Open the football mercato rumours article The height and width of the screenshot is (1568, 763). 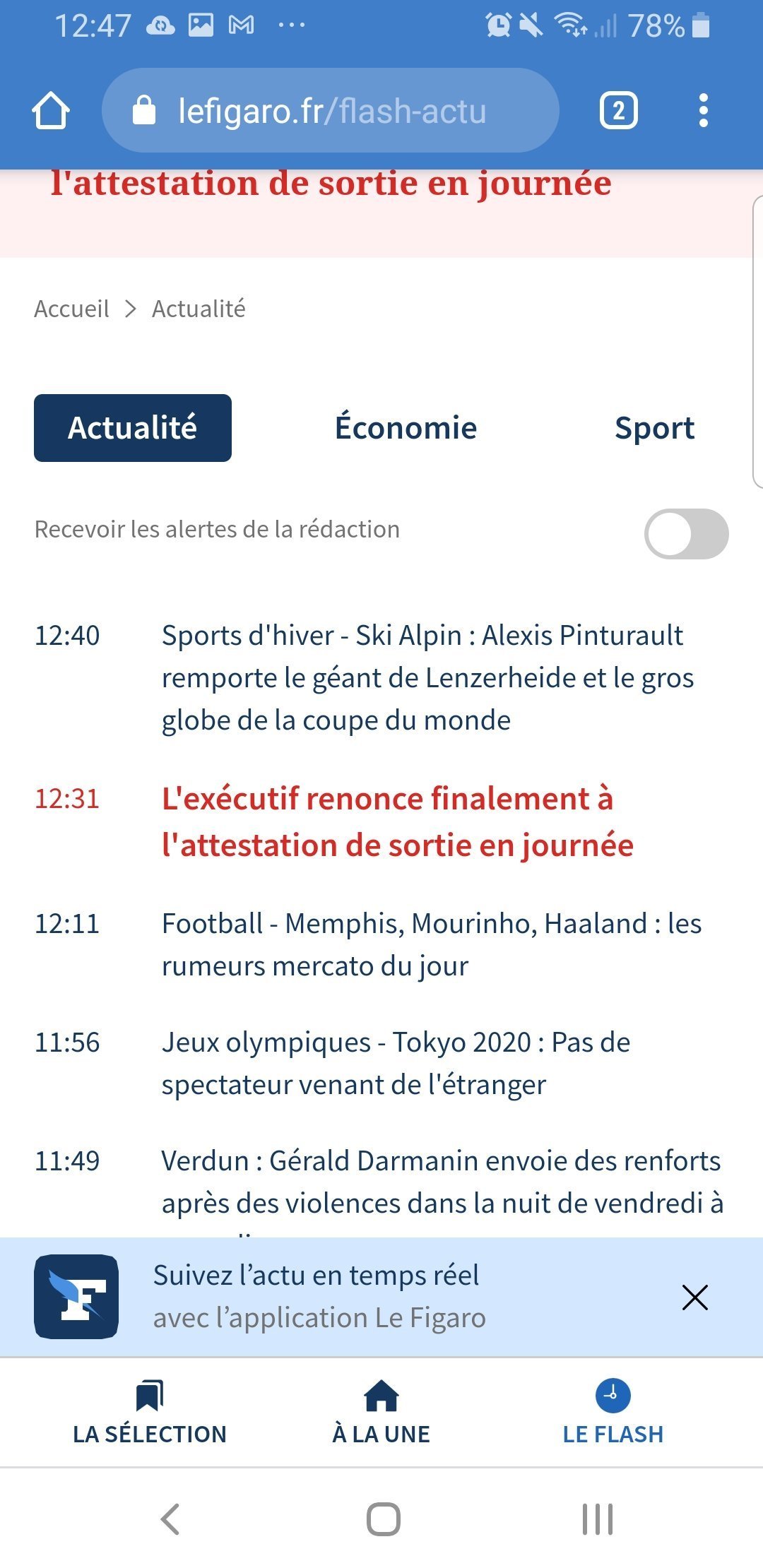[x=431, y=944]
